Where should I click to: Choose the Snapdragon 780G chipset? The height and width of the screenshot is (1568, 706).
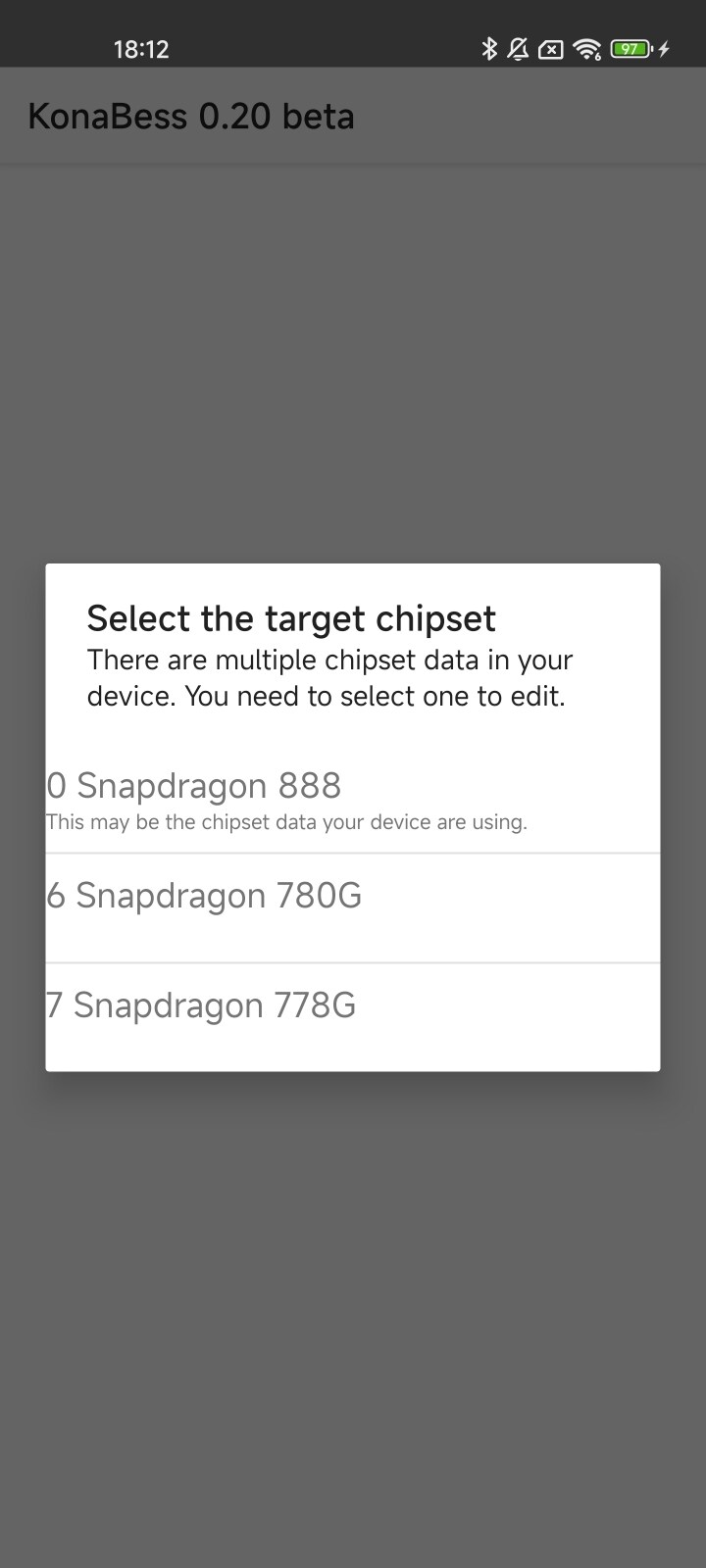click(352, 906)
